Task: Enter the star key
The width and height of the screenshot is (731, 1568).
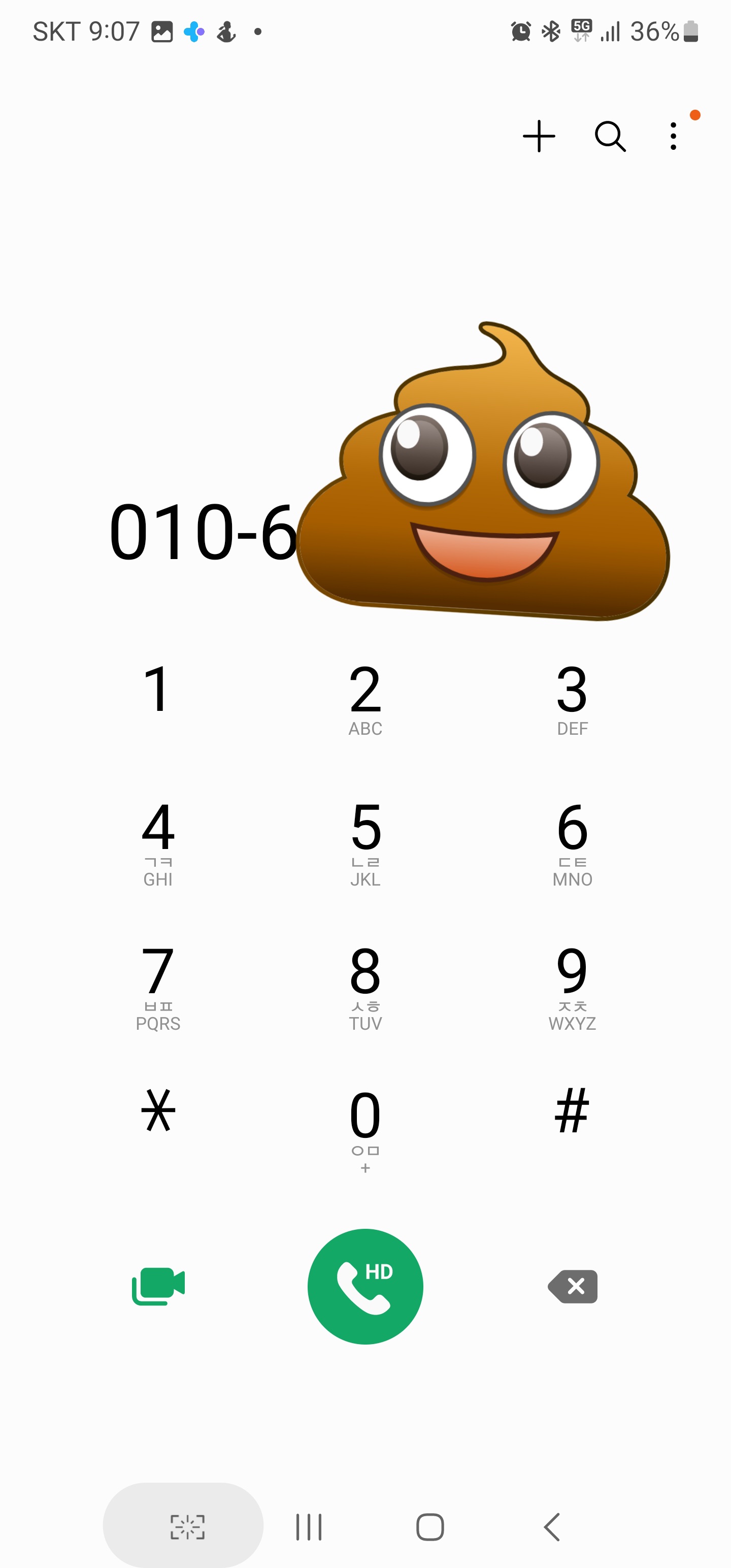Action: pos(158,1110)
